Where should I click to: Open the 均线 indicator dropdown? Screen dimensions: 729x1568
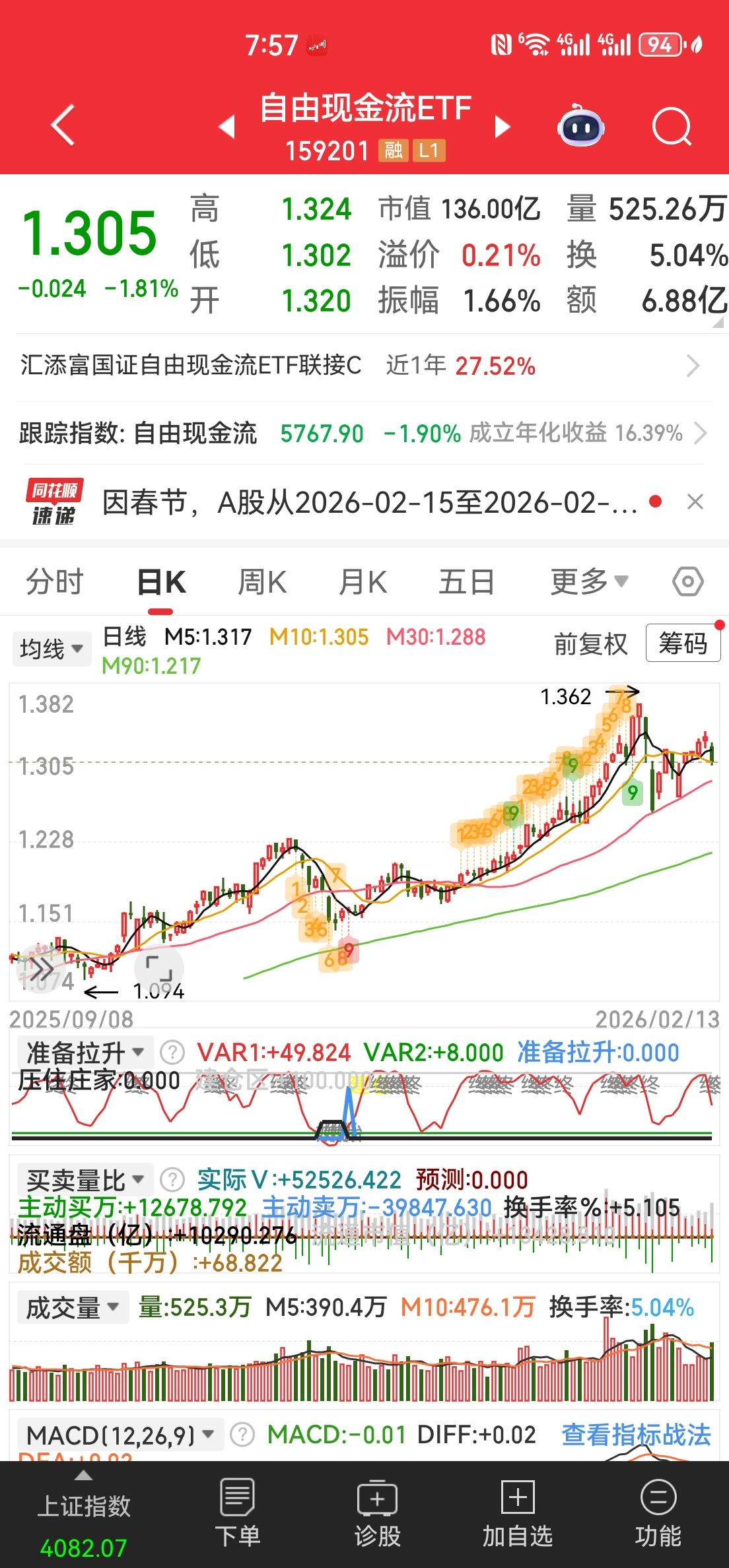[52, 649]
